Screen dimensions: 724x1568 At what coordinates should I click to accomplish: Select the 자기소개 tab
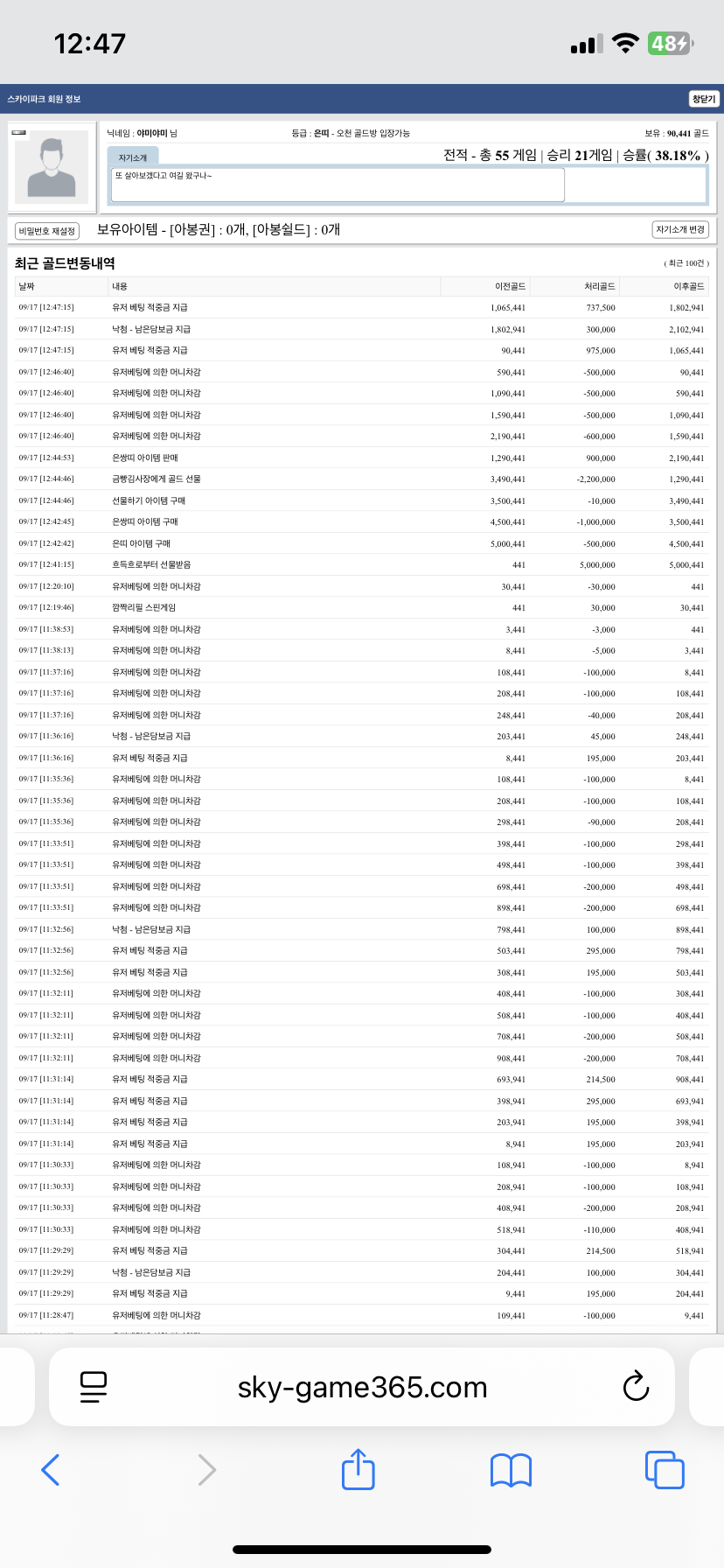(133, 157)
